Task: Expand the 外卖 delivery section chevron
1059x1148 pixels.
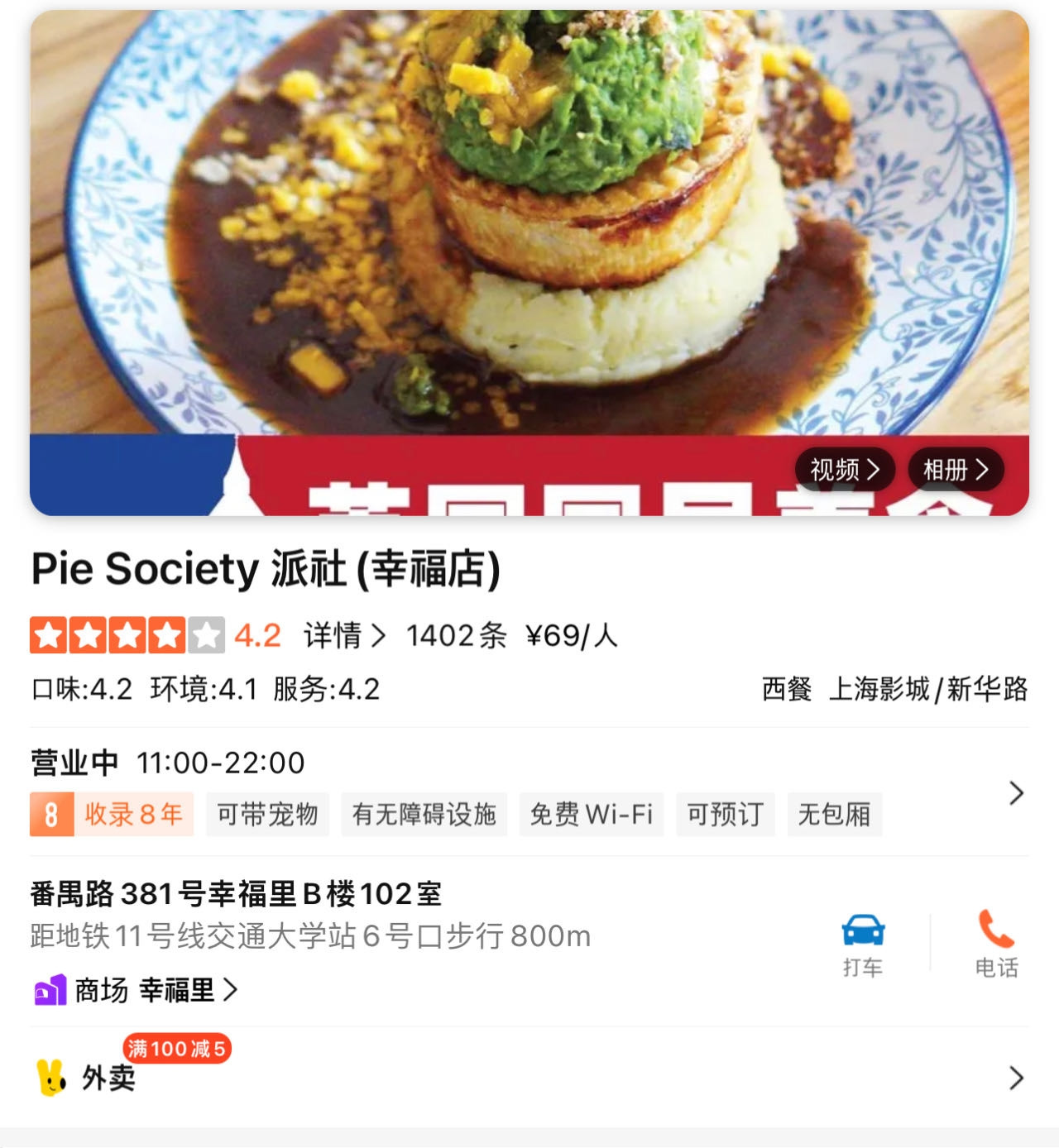Action: 1017,1079
